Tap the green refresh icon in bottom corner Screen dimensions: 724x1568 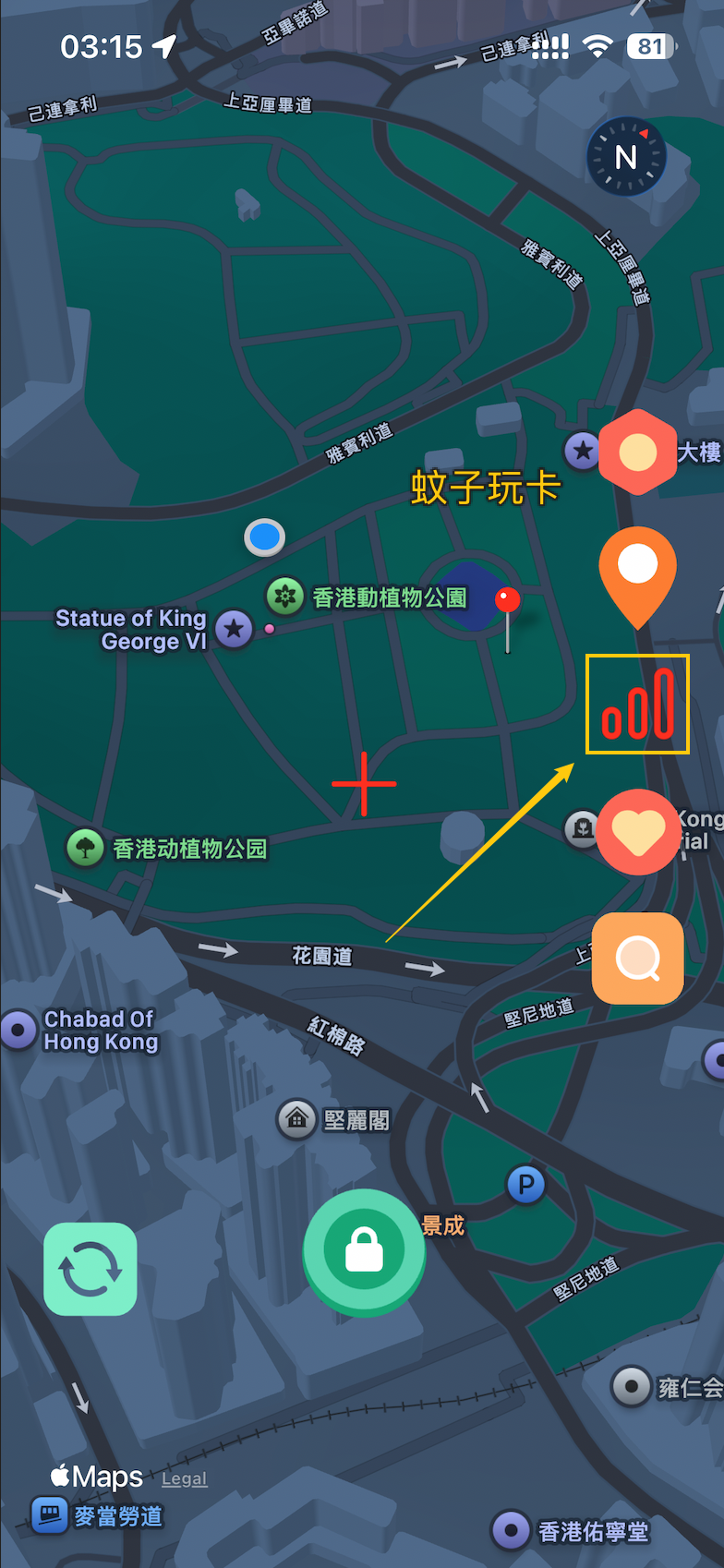[x=90, y=1269]
